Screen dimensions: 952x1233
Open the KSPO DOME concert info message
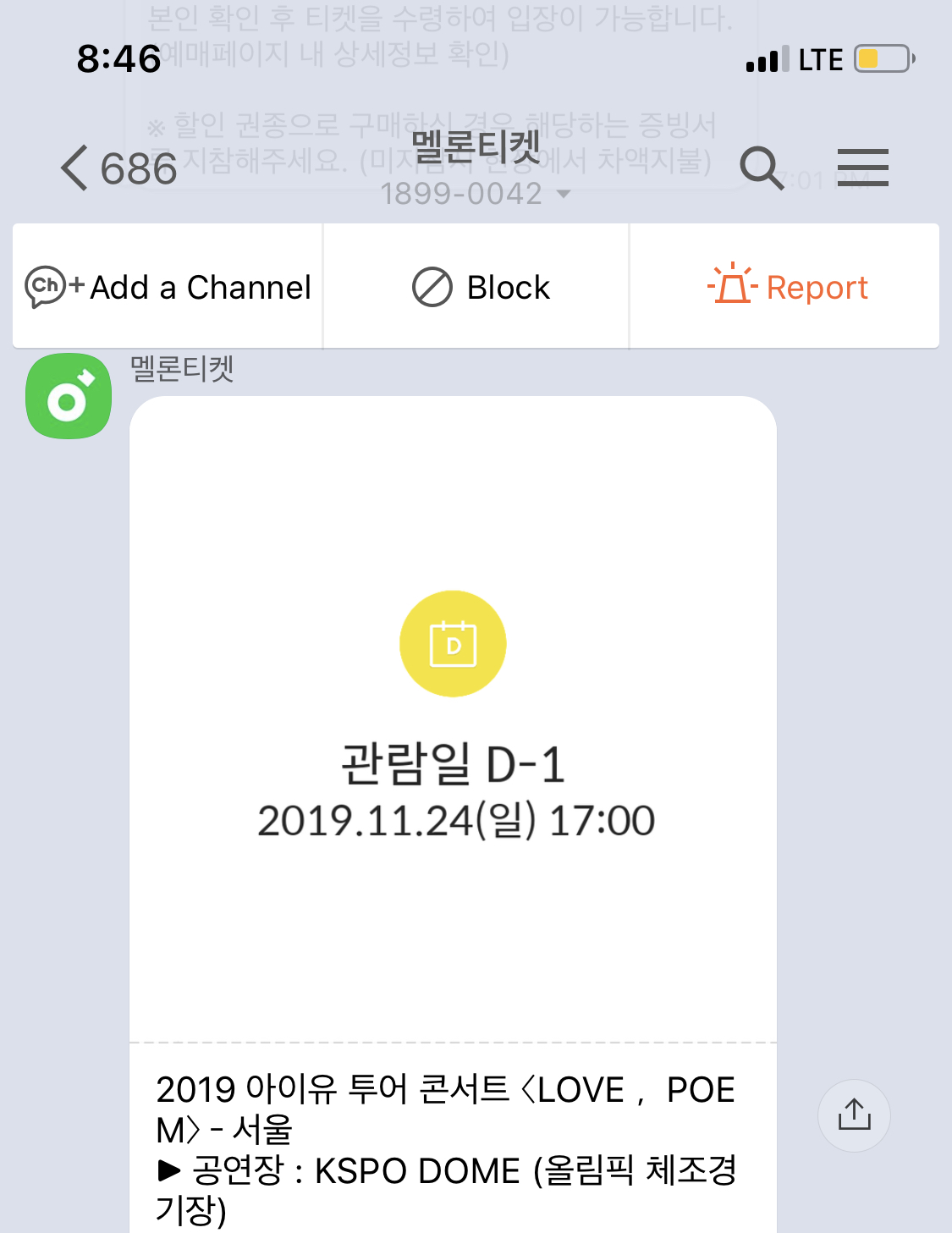point(453,1142)
